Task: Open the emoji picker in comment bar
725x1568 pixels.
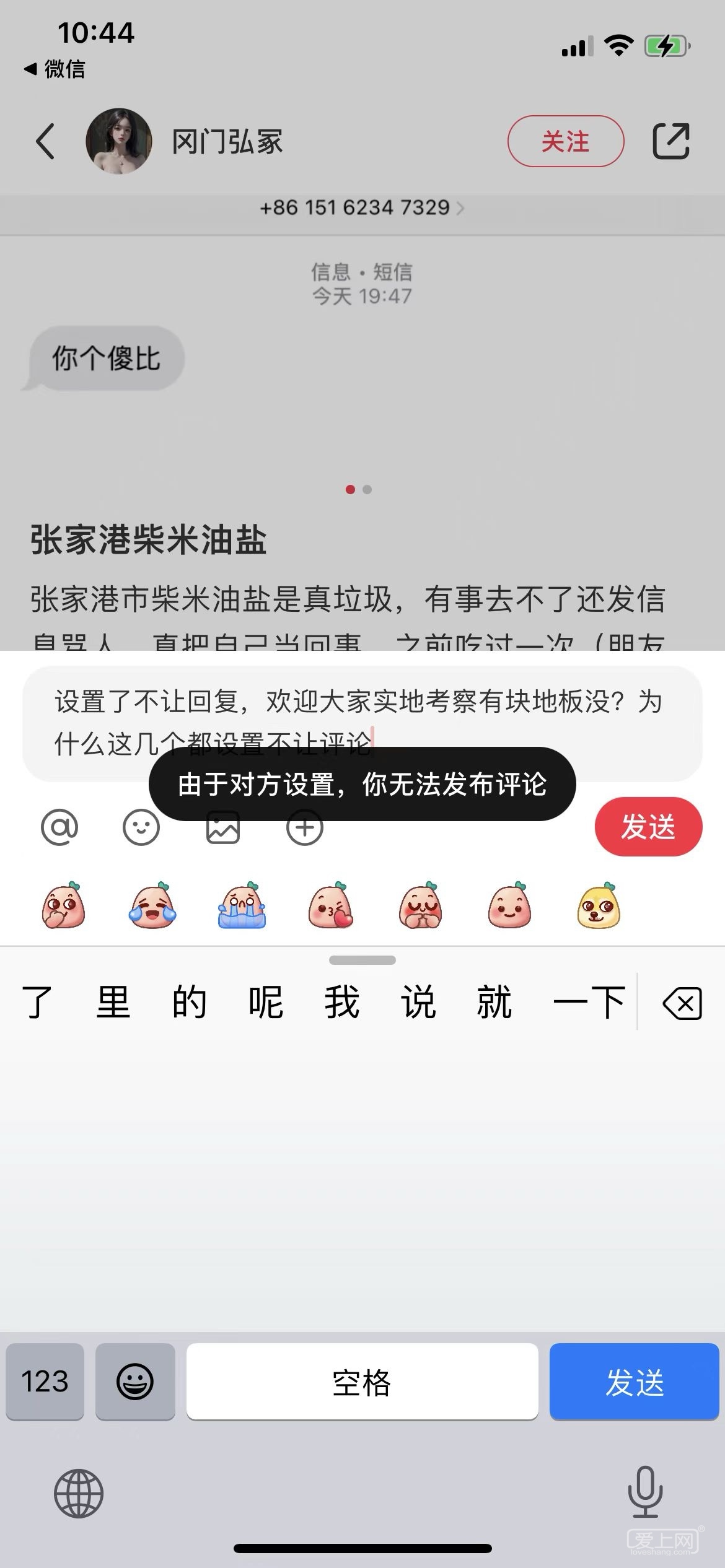Action: (141, 827)
